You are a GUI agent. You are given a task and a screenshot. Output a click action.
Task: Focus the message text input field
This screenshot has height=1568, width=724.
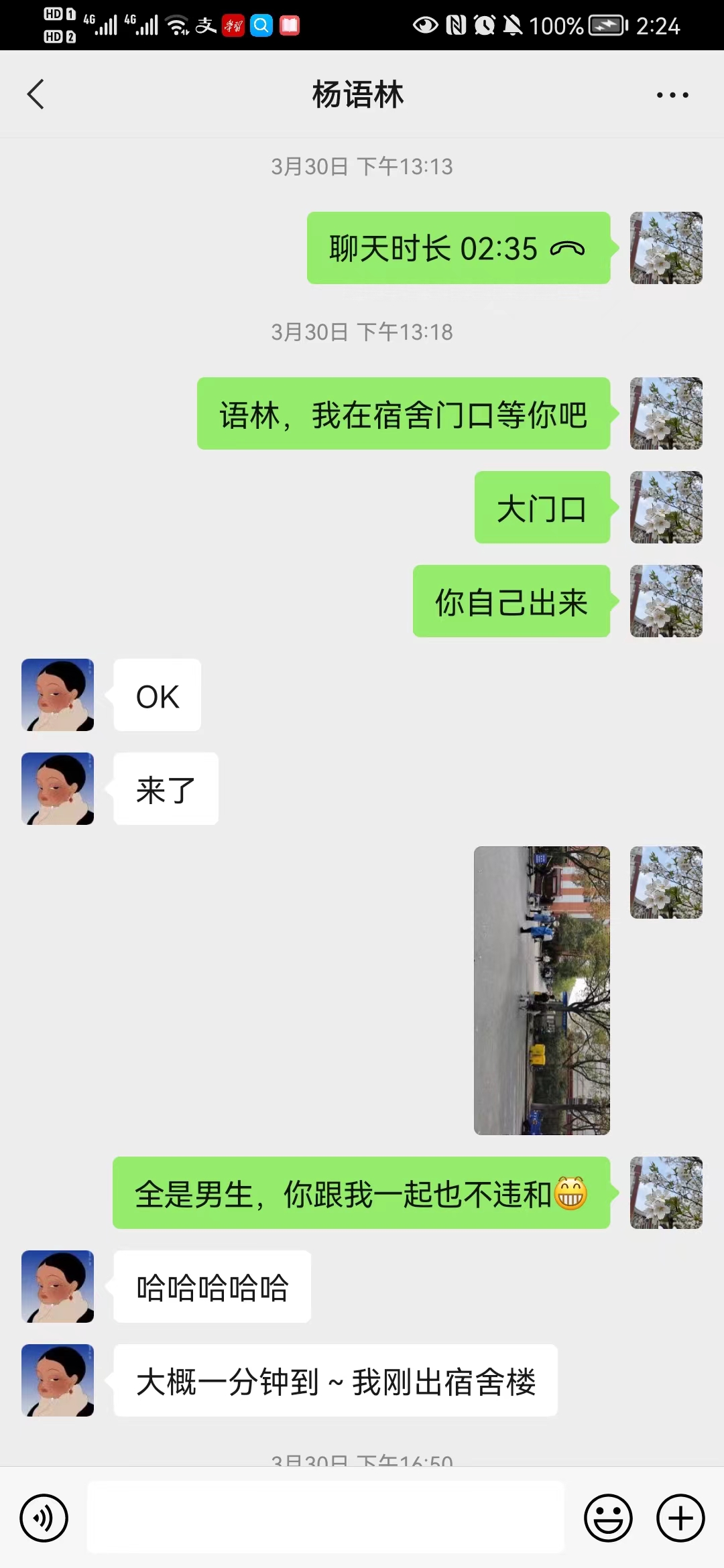[326, 1518]
